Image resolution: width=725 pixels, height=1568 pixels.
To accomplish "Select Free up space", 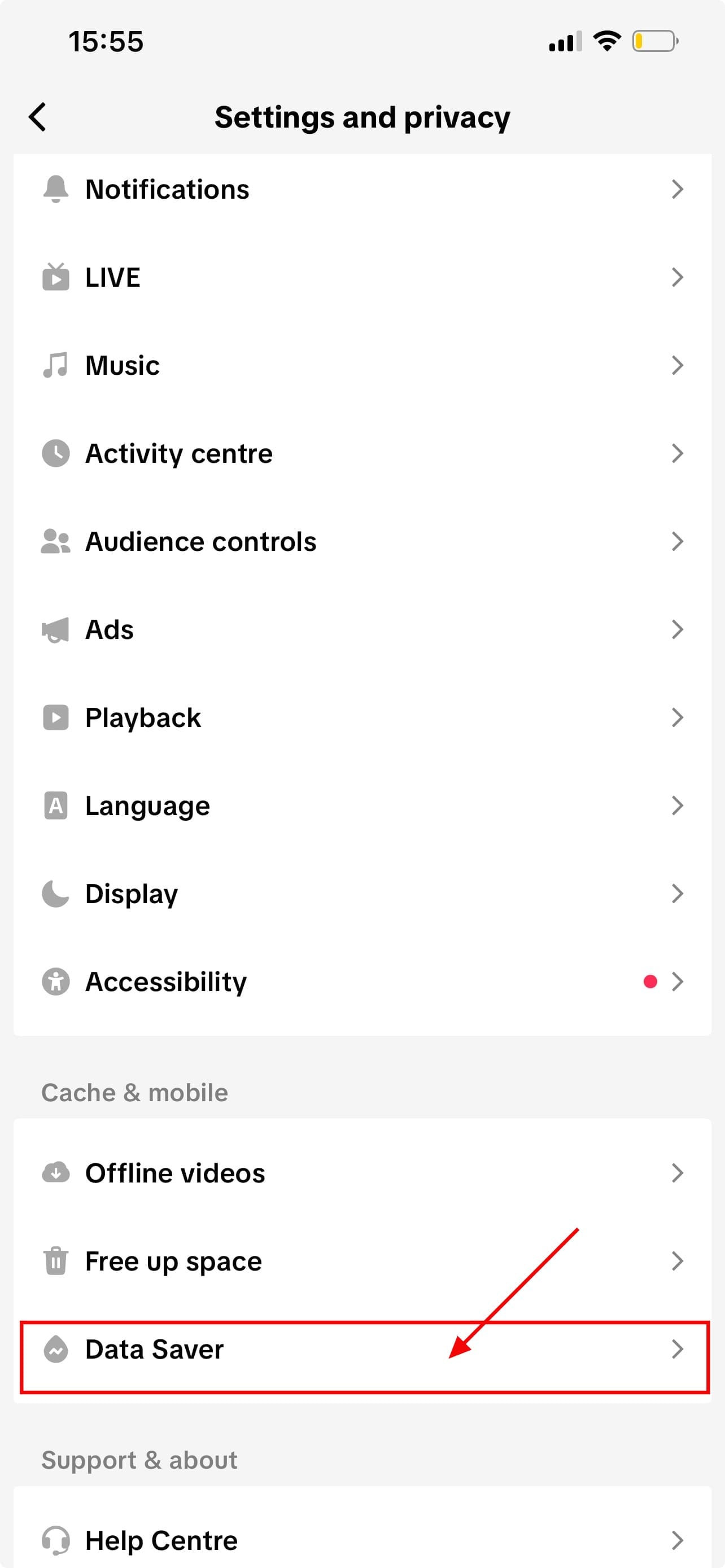I will coord(362,1261).
